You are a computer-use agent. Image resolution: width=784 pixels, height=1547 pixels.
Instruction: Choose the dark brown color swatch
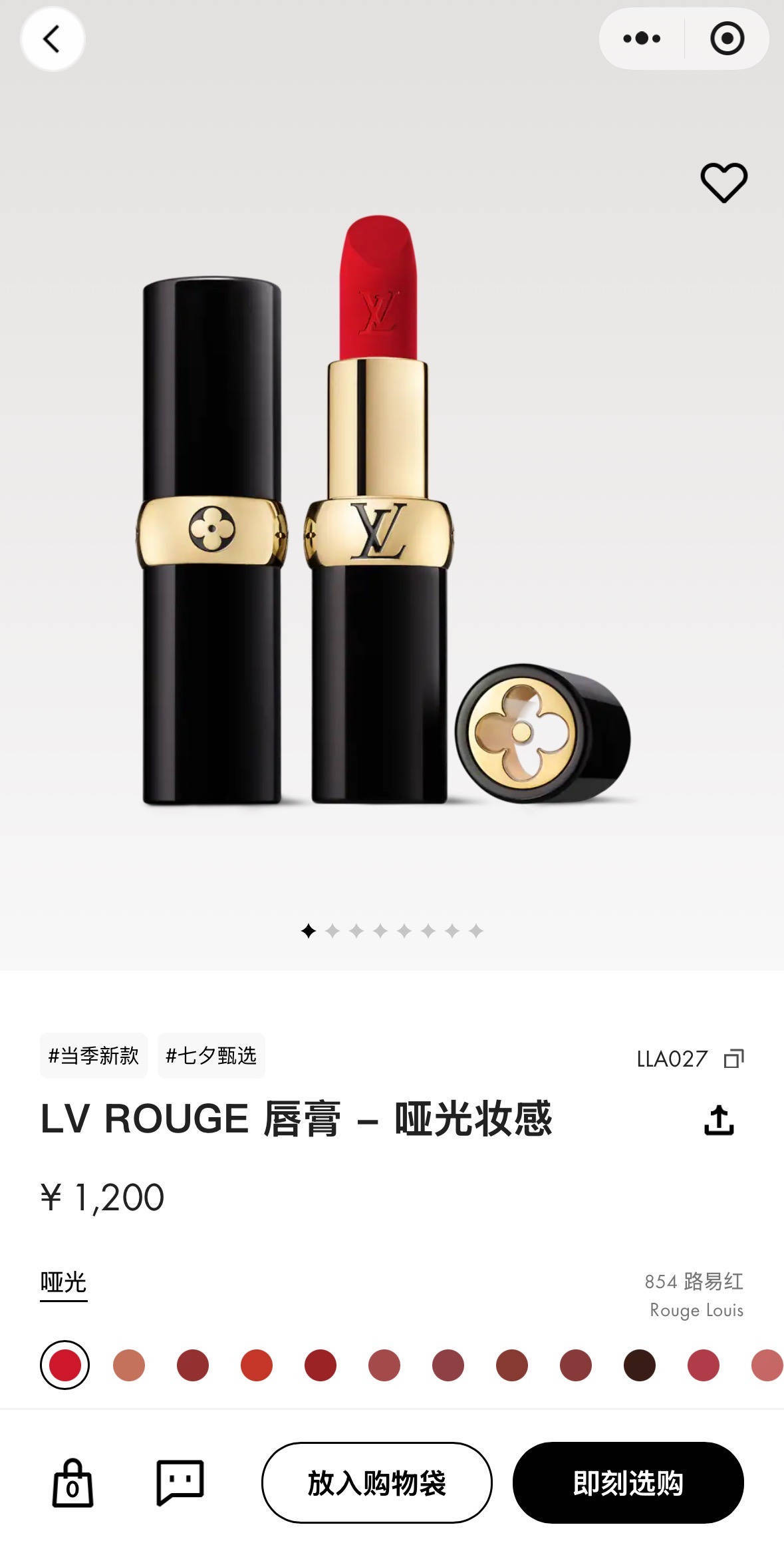[640, 1365]
